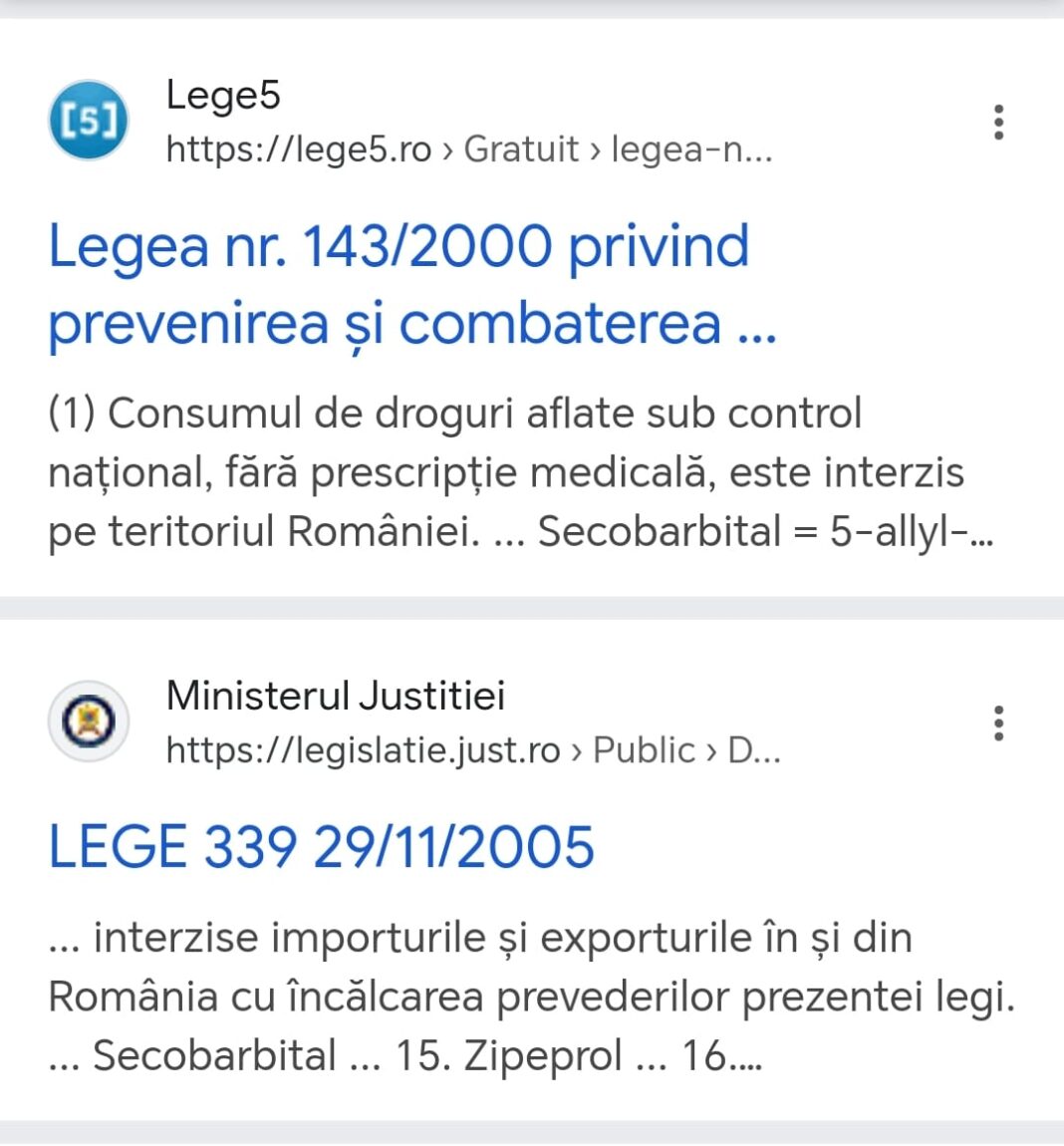Tap the Lege5 site name and URL

[x=468, y=123]
